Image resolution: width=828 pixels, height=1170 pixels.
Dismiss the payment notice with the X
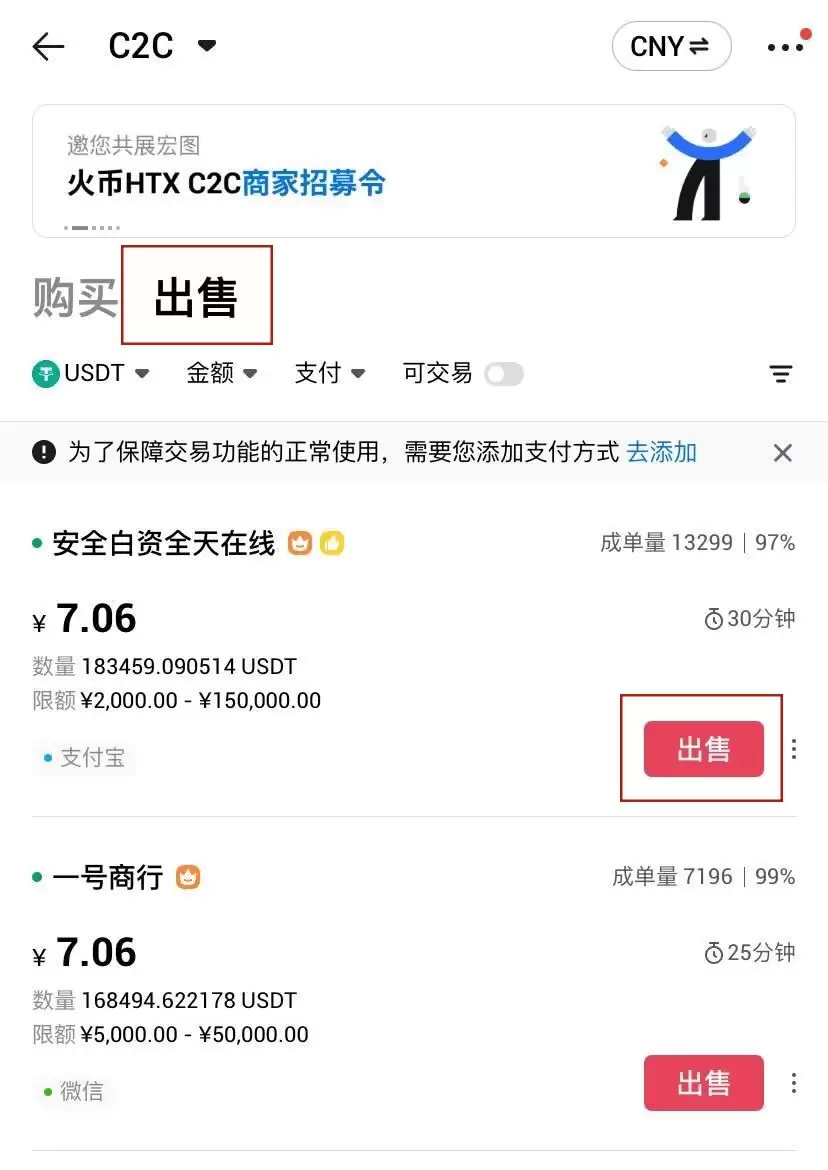click(783, 453)
